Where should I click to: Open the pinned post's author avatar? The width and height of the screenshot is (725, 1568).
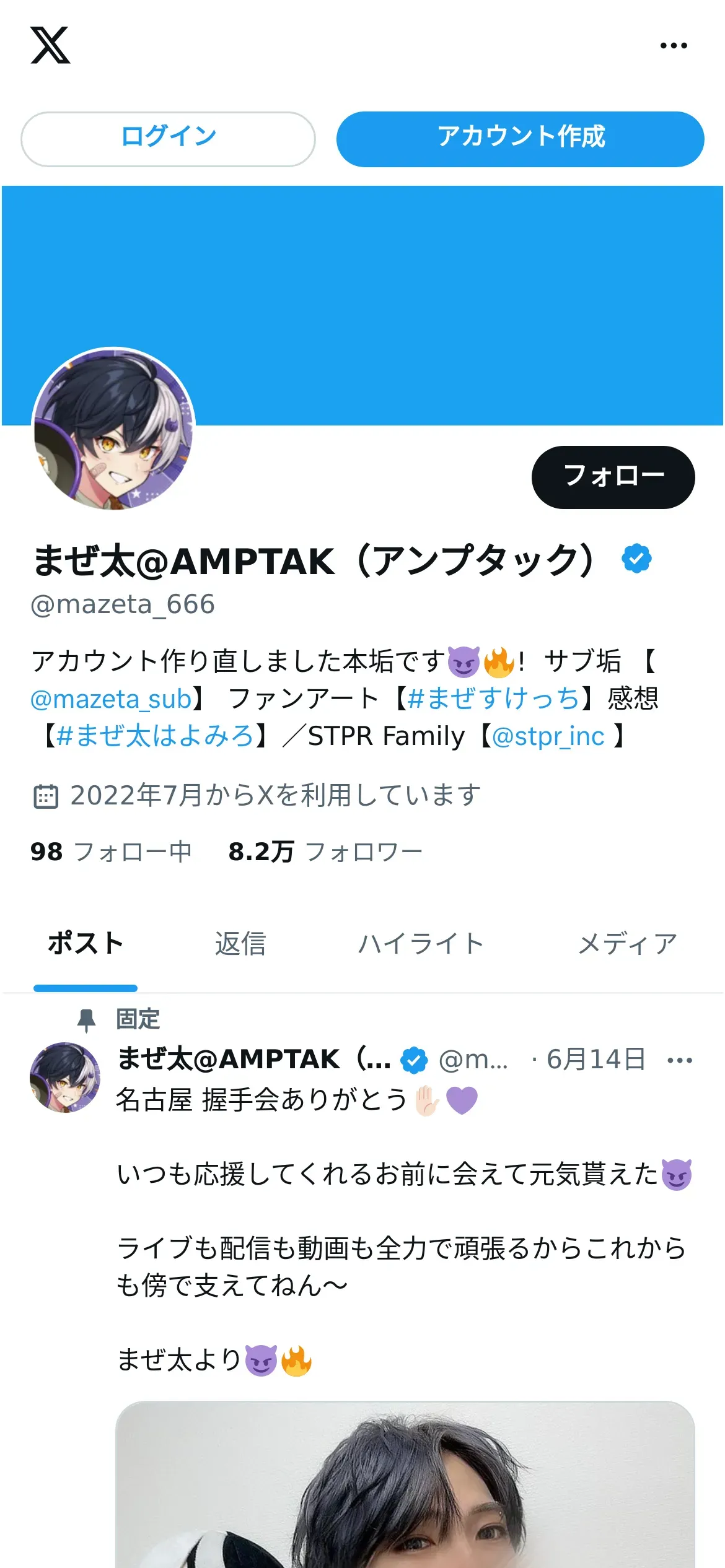point(65,1078)
